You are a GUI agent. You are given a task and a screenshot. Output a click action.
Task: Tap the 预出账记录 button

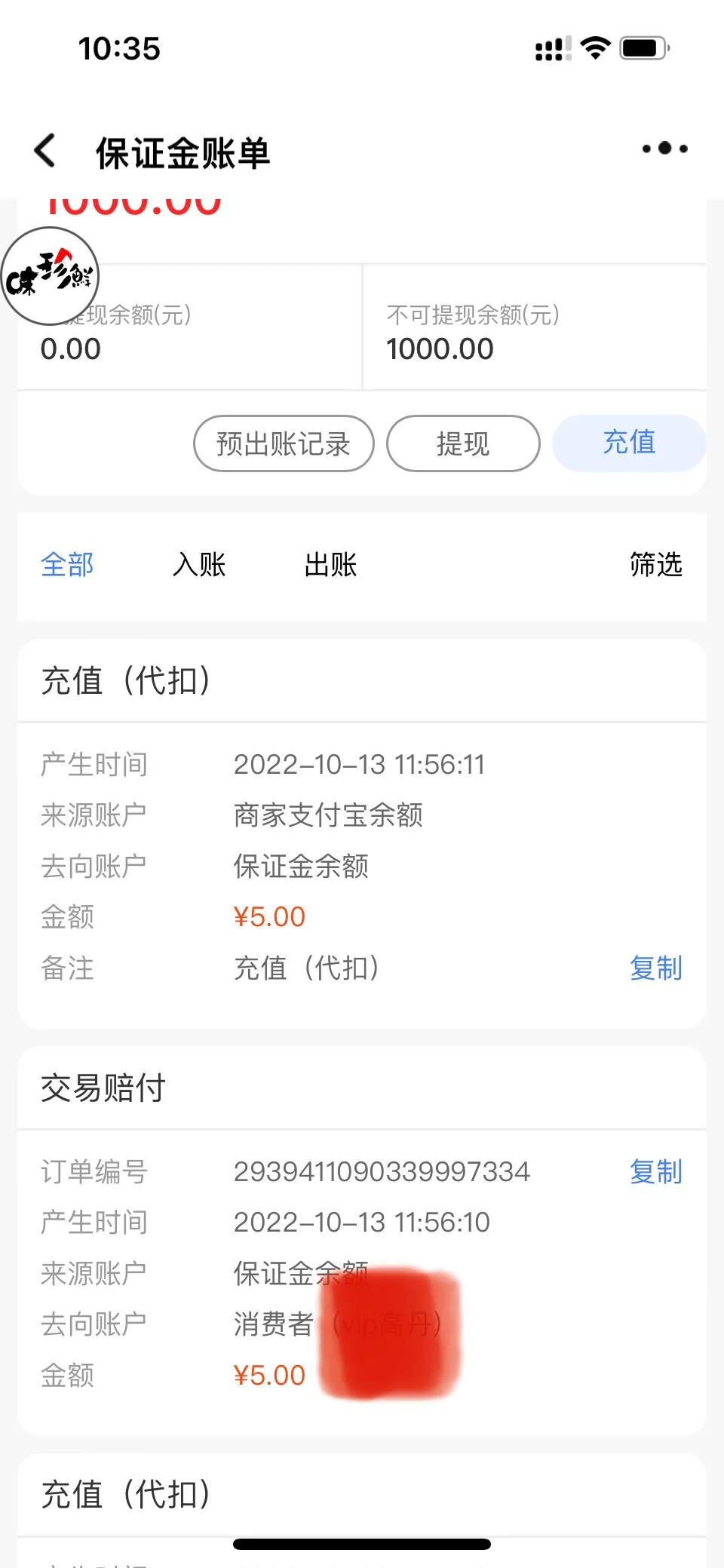click(x=283, y=444)
